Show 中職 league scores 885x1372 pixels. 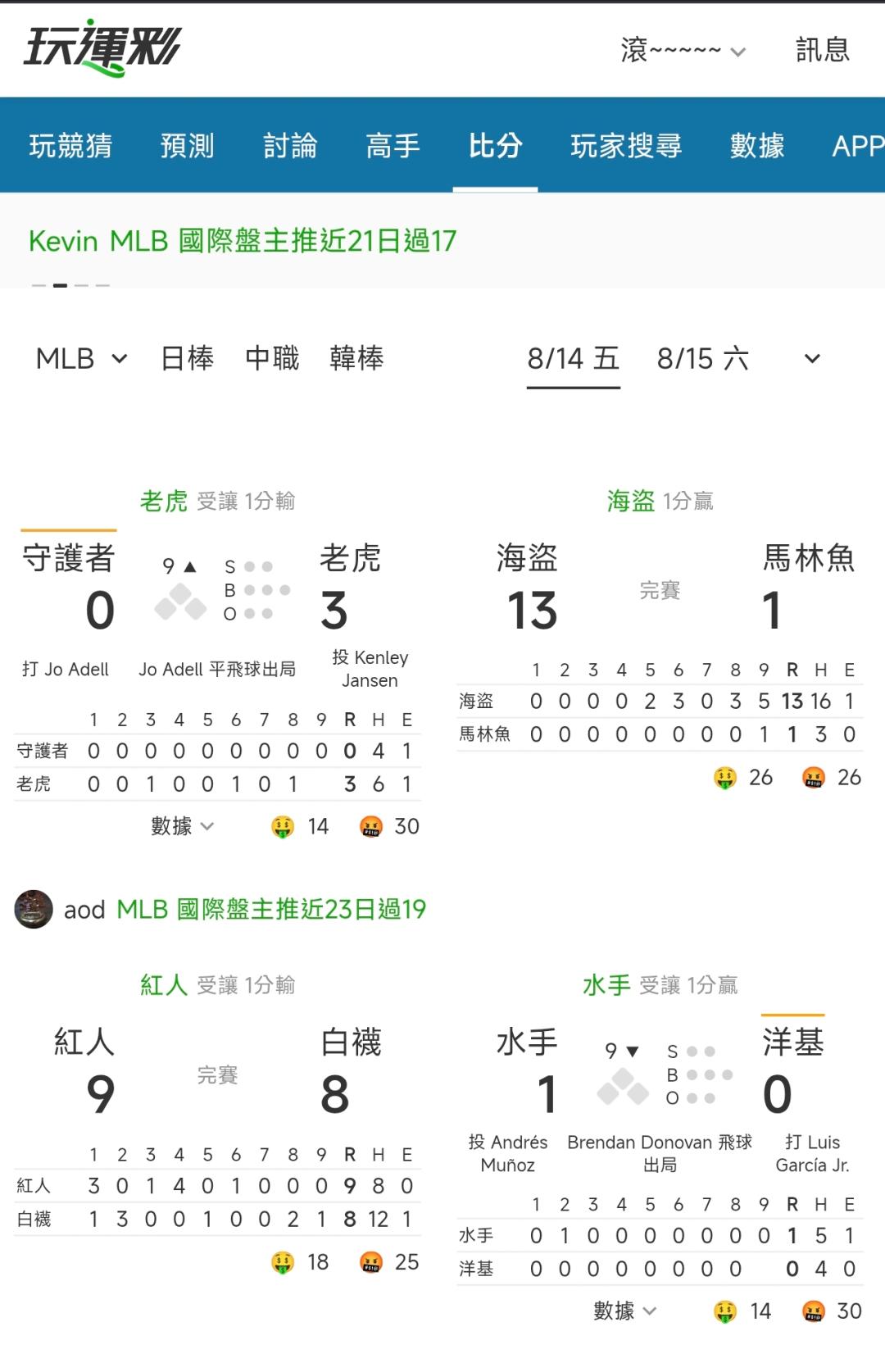tap(272, 358)
